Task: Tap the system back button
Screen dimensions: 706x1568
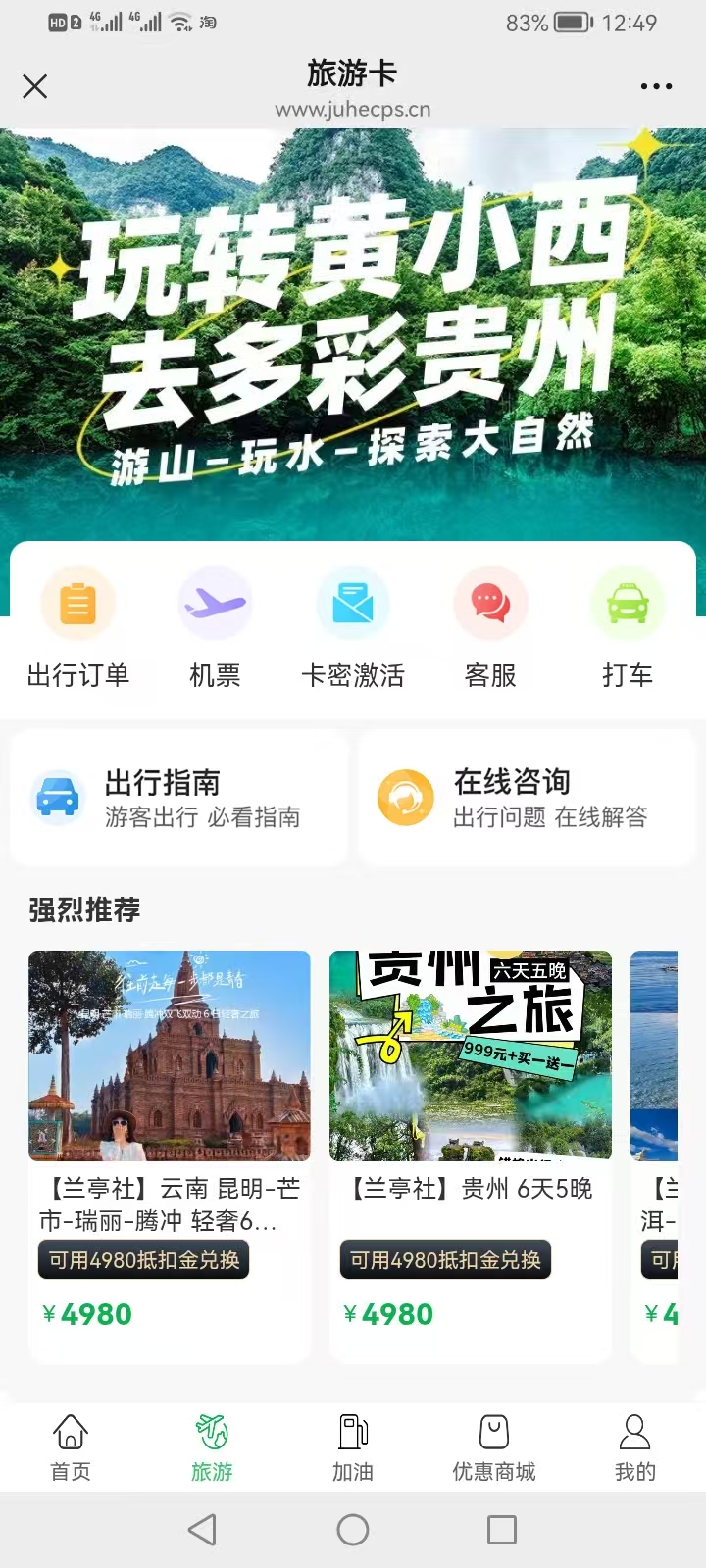Action: (202, 1530)
